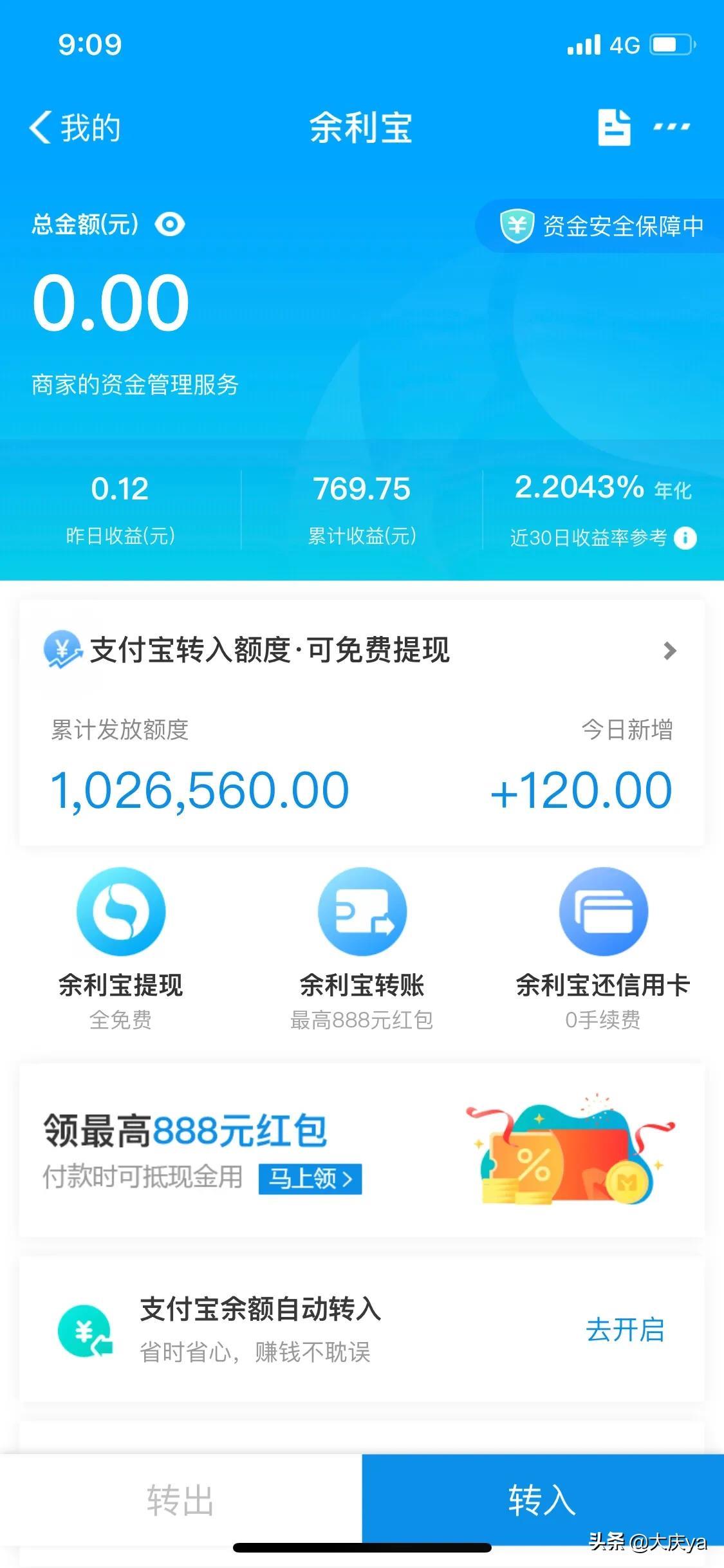Go back to 我的 page
724x1568 pixels.
(x=75, y=127)
